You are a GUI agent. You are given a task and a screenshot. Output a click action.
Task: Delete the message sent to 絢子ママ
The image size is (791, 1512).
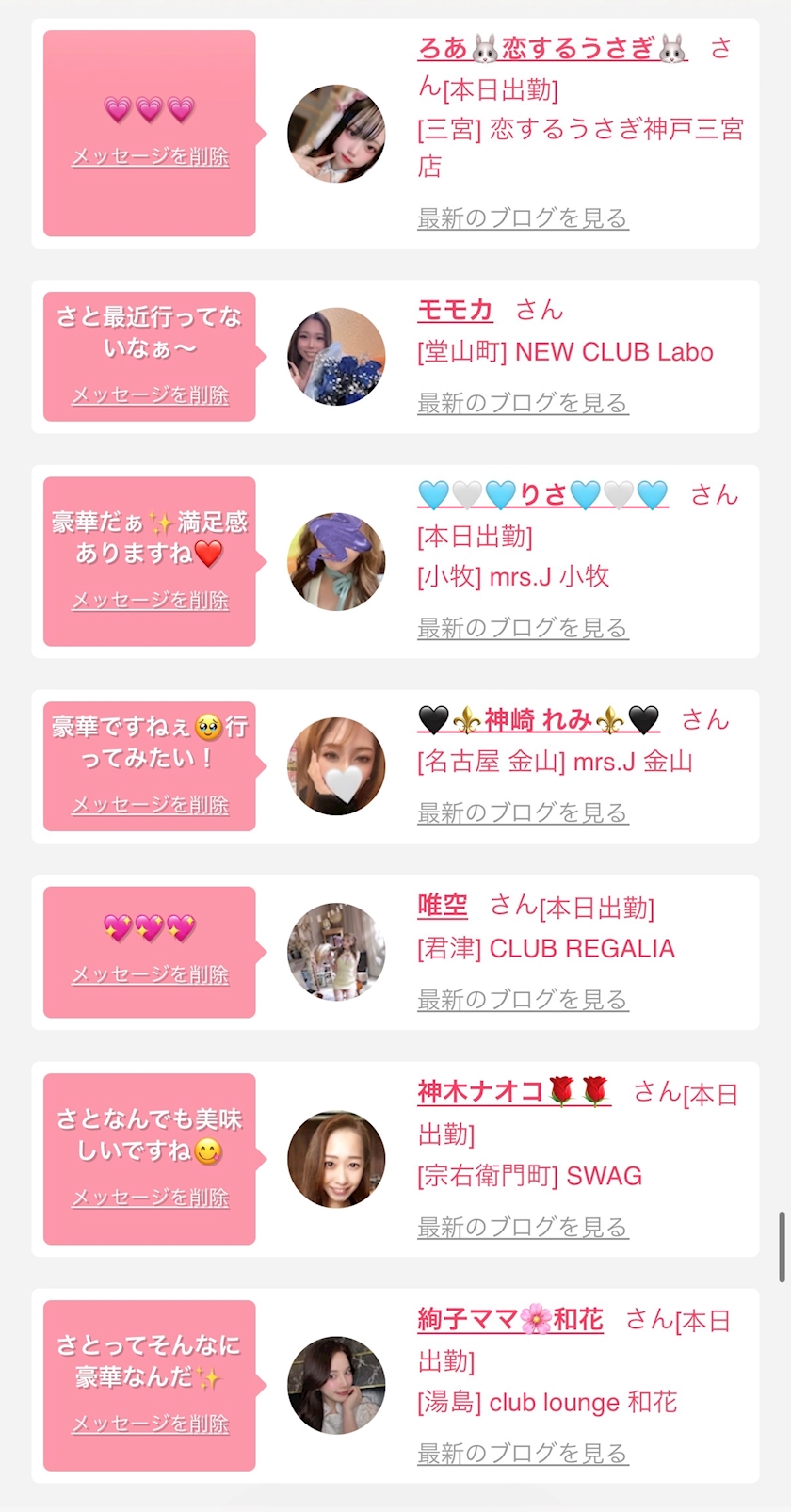[x=151, y=1424]
